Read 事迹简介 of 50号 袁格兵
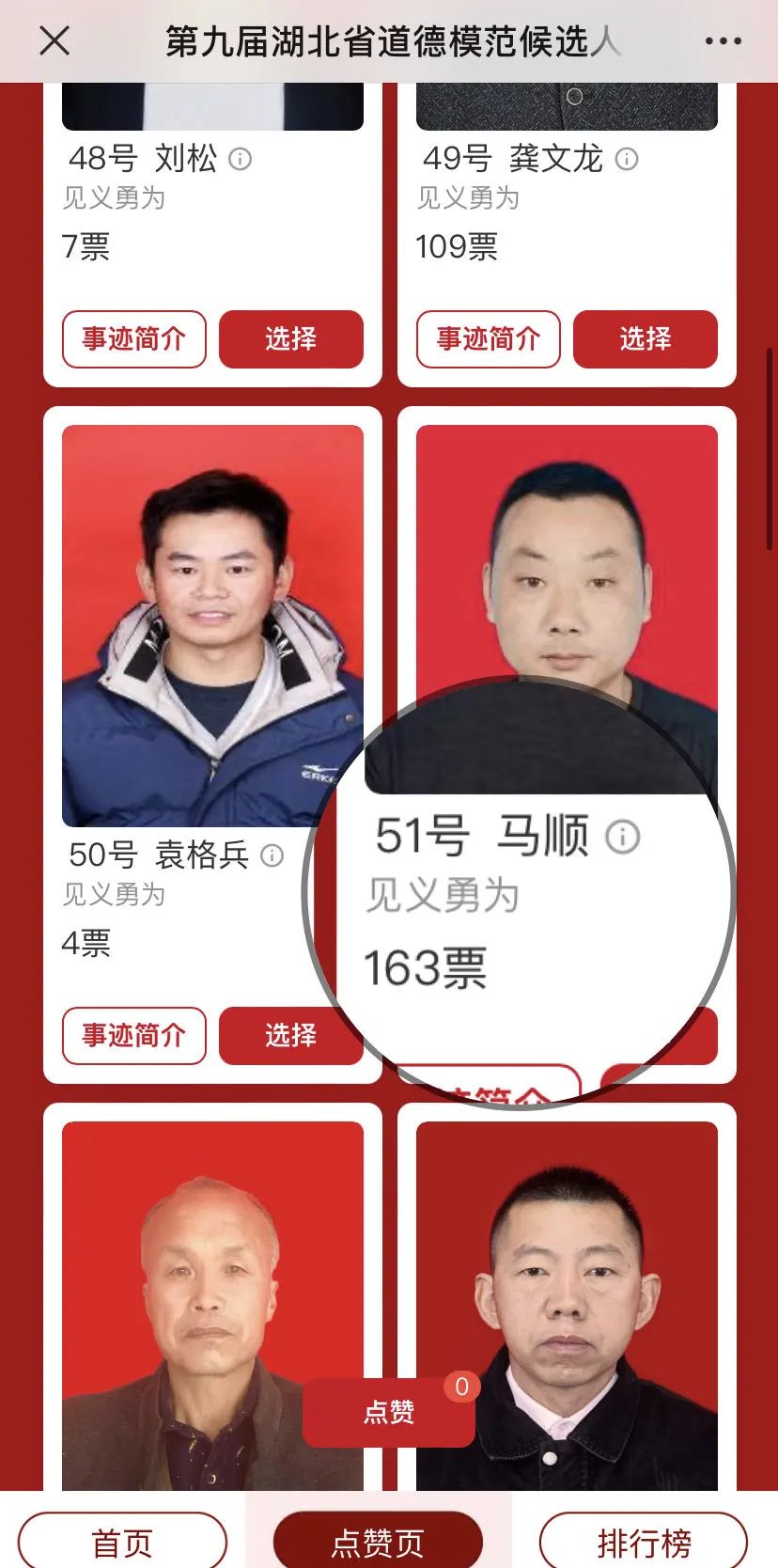Screen dimensions: 778x1568 click(134, 1035)
